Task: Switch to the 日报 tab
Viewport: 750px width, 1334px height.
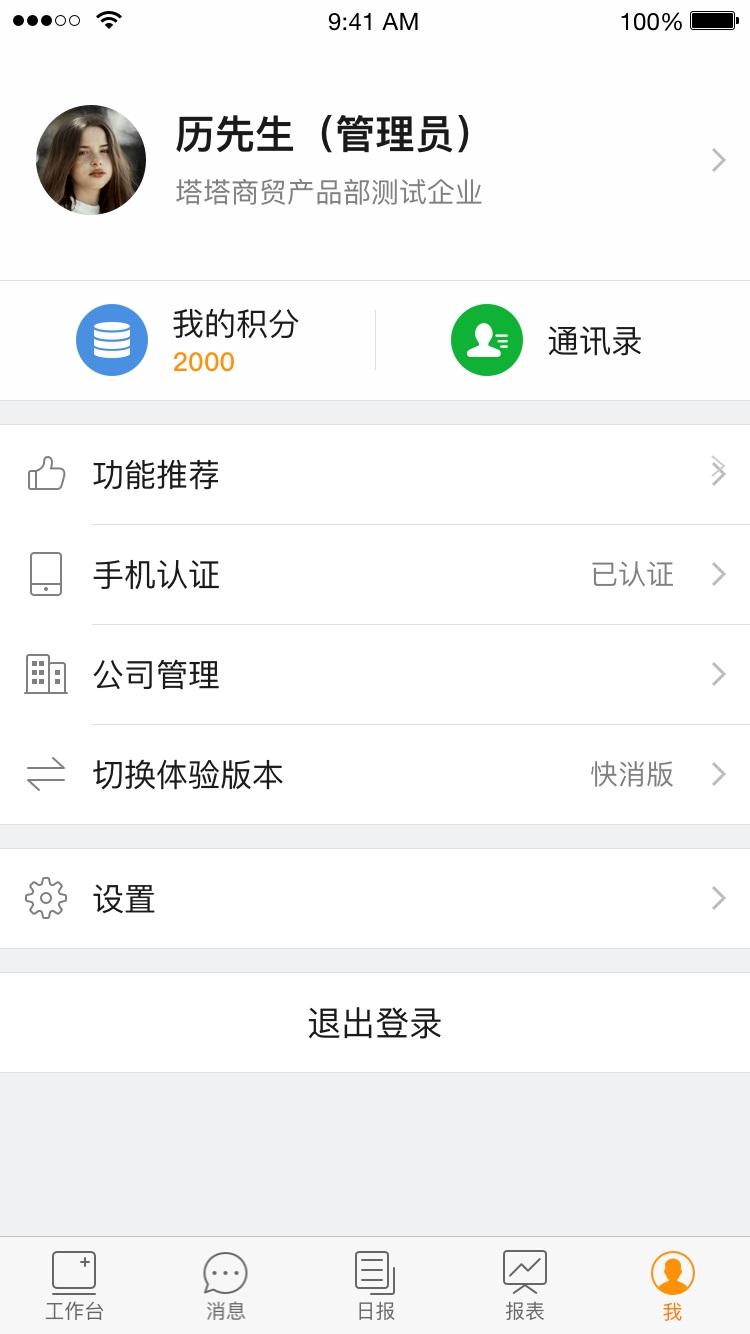Action: coord(376,1285)
